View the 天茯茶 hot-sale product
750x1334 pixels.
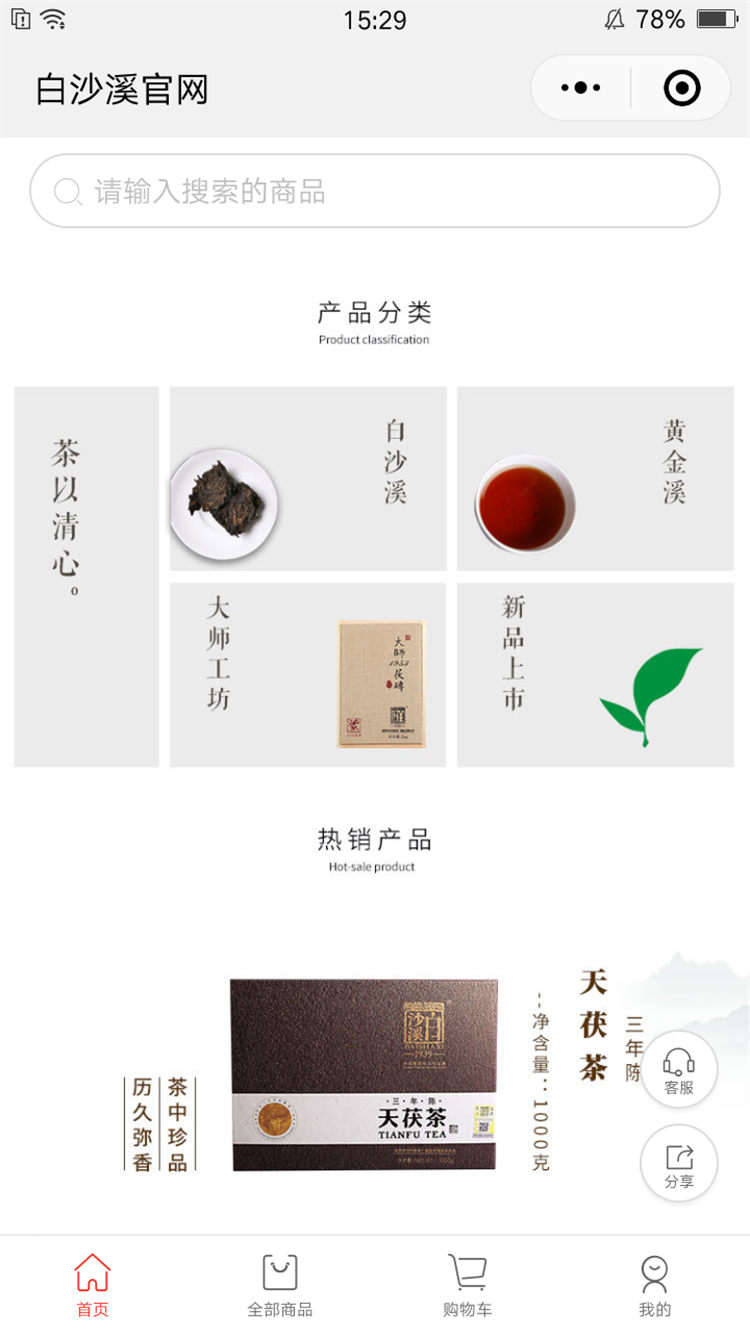pos(363,1073)
